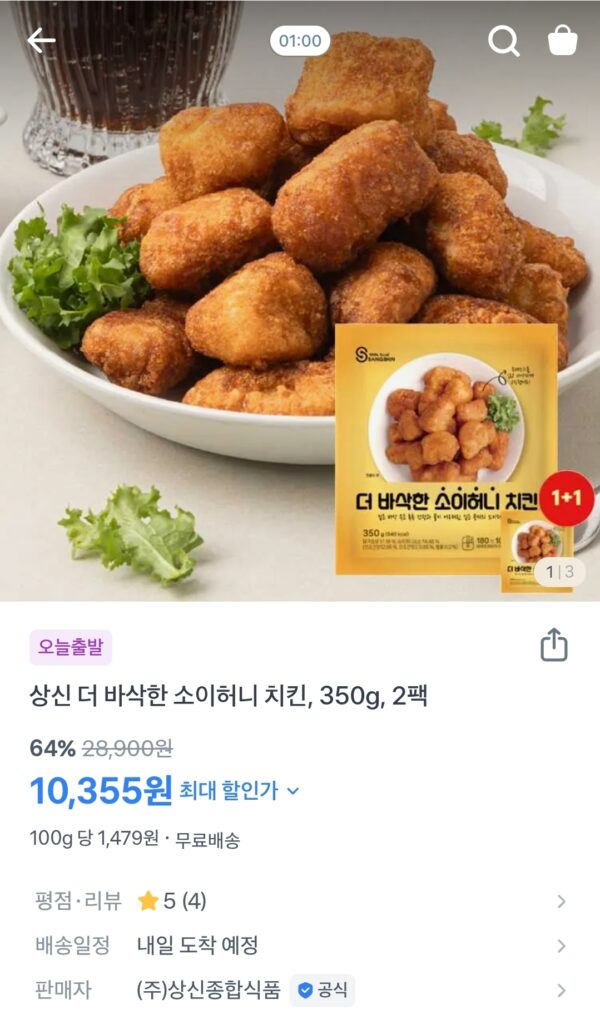
Task: Open the 평점·리뷰 reviews row
Action: (300, 901)
